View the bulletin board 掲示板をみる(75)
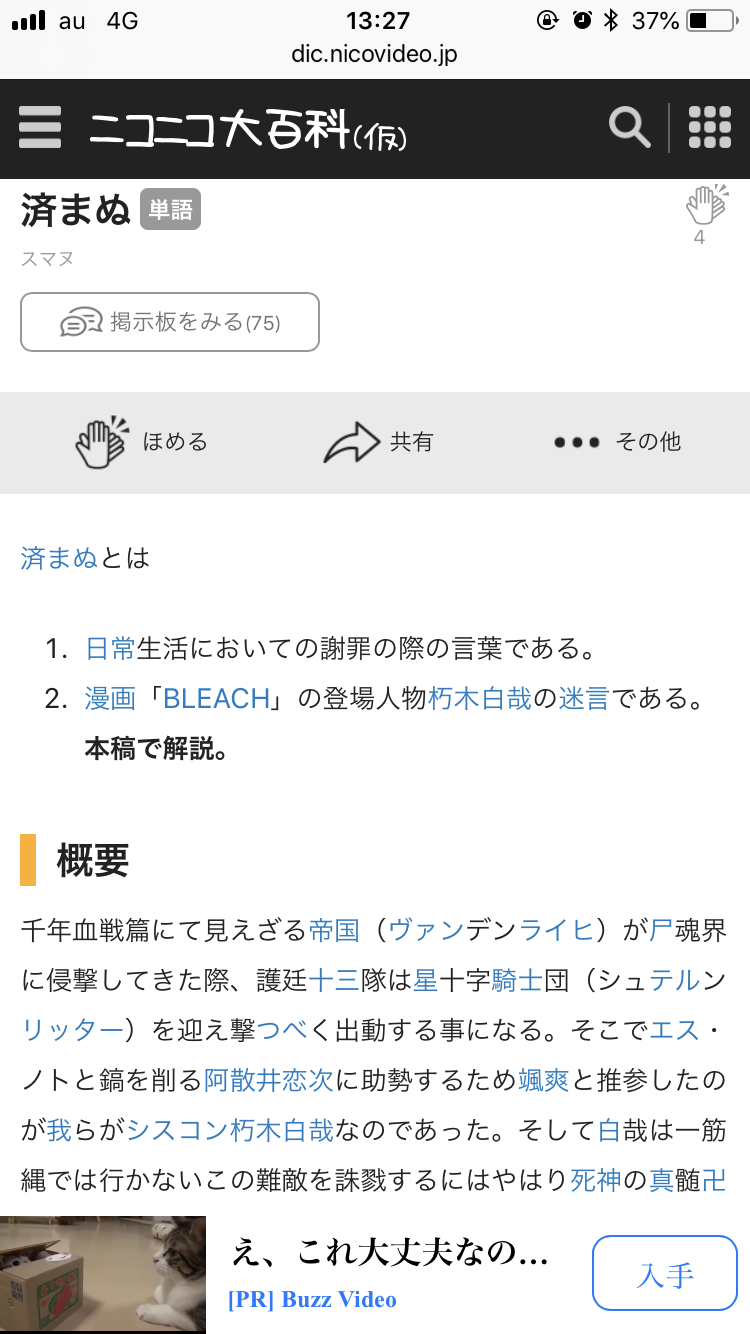 point(170,322)
